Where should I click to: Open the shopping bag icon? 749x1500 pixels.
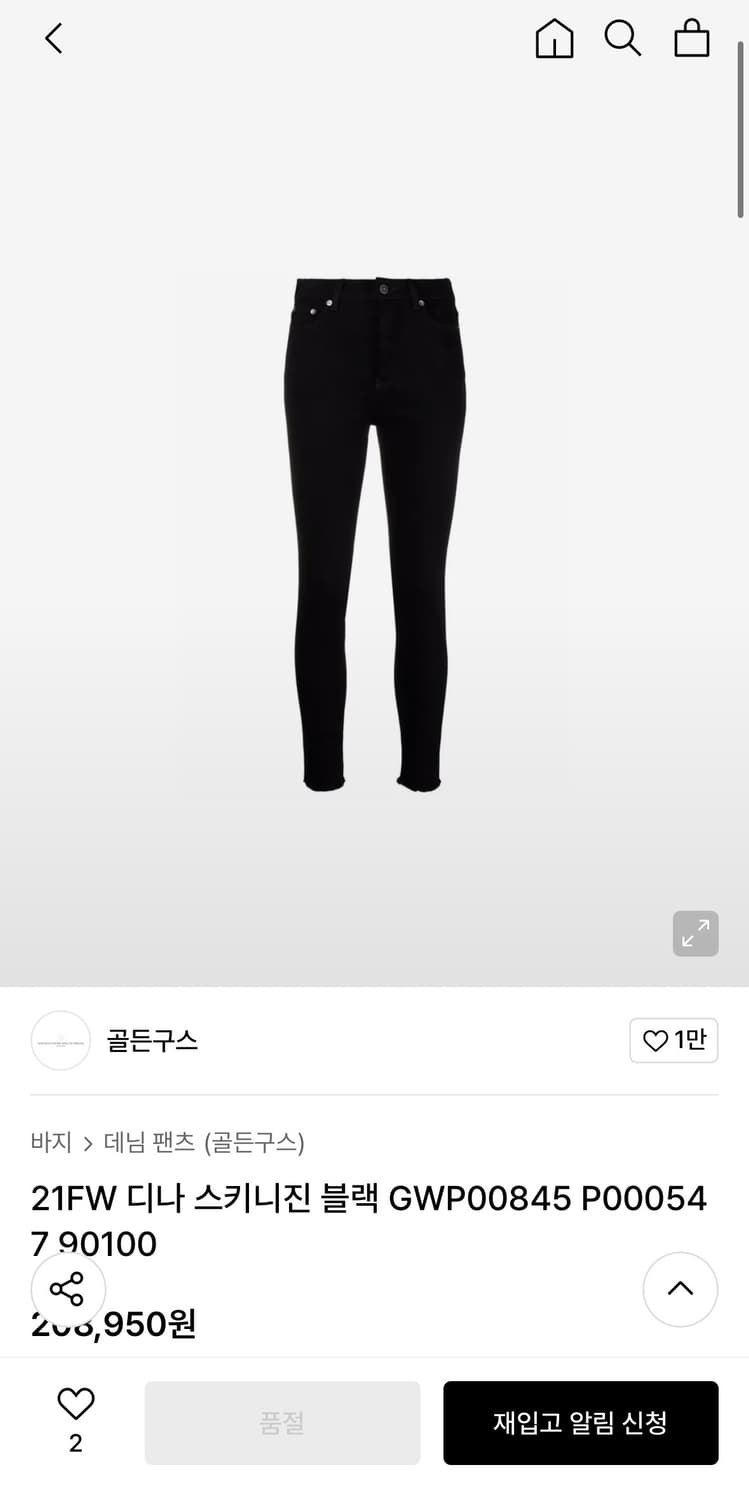click(691, 39)
